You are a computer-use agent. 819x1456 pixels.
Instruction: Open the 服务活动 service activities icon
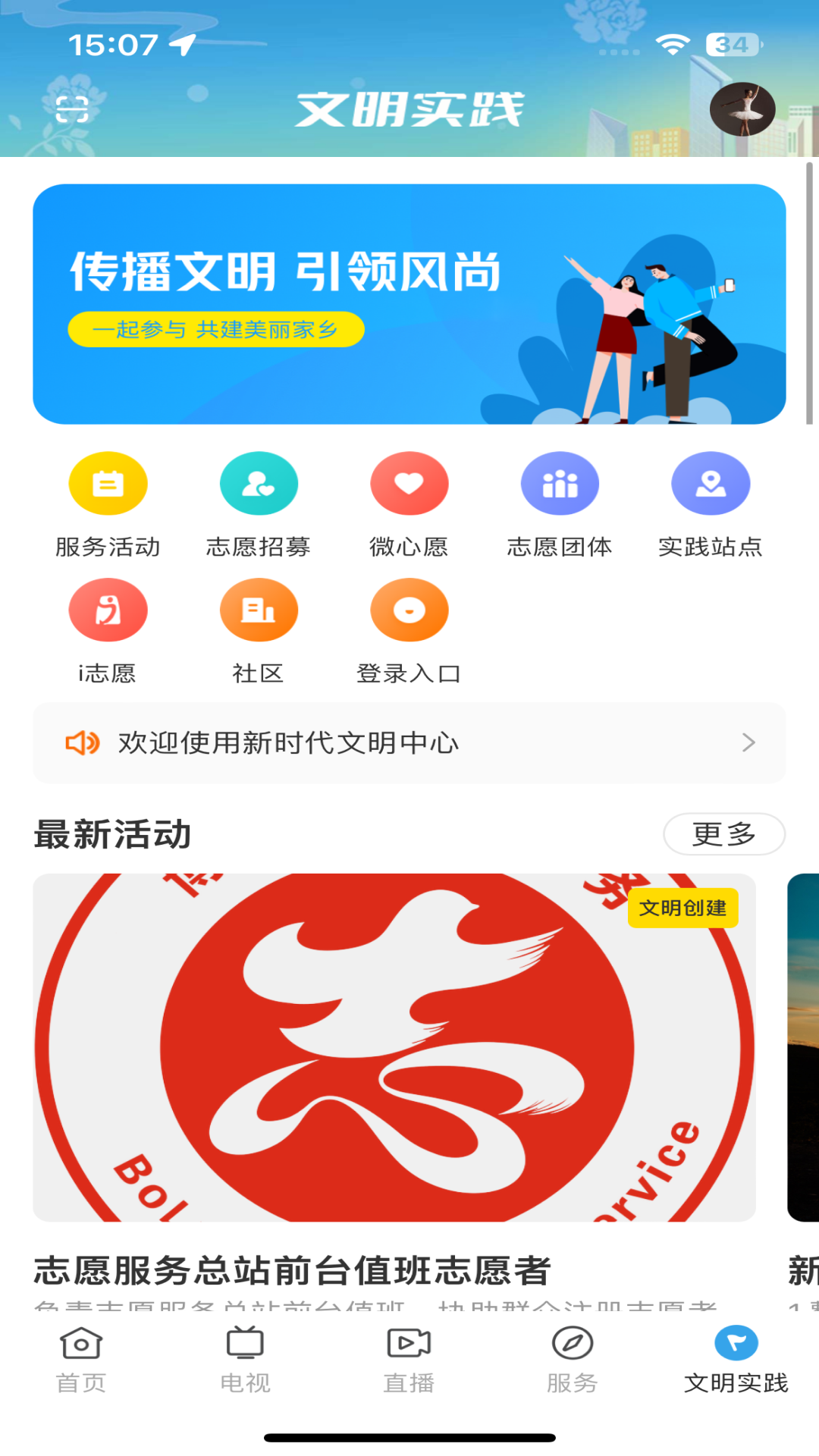[x=108, y=483]
